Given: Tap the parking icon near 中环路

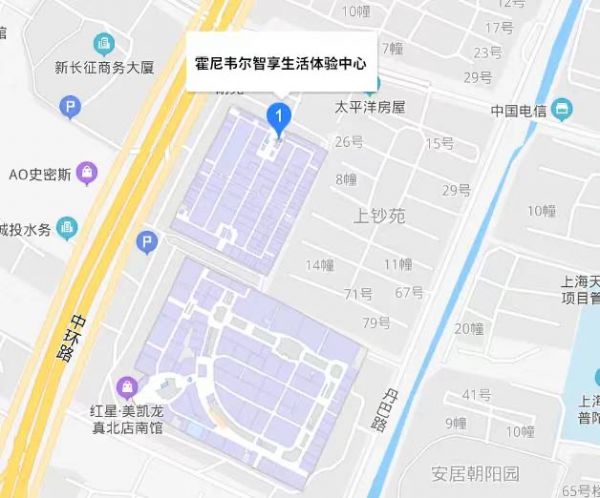Looking at the screenshot, I should [146, 241].
